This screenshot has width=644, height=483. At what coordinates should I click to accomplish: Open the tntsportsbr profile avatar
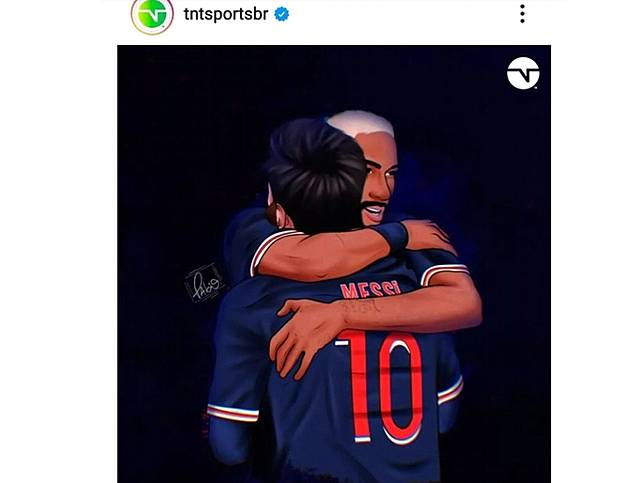coord(152,14)
